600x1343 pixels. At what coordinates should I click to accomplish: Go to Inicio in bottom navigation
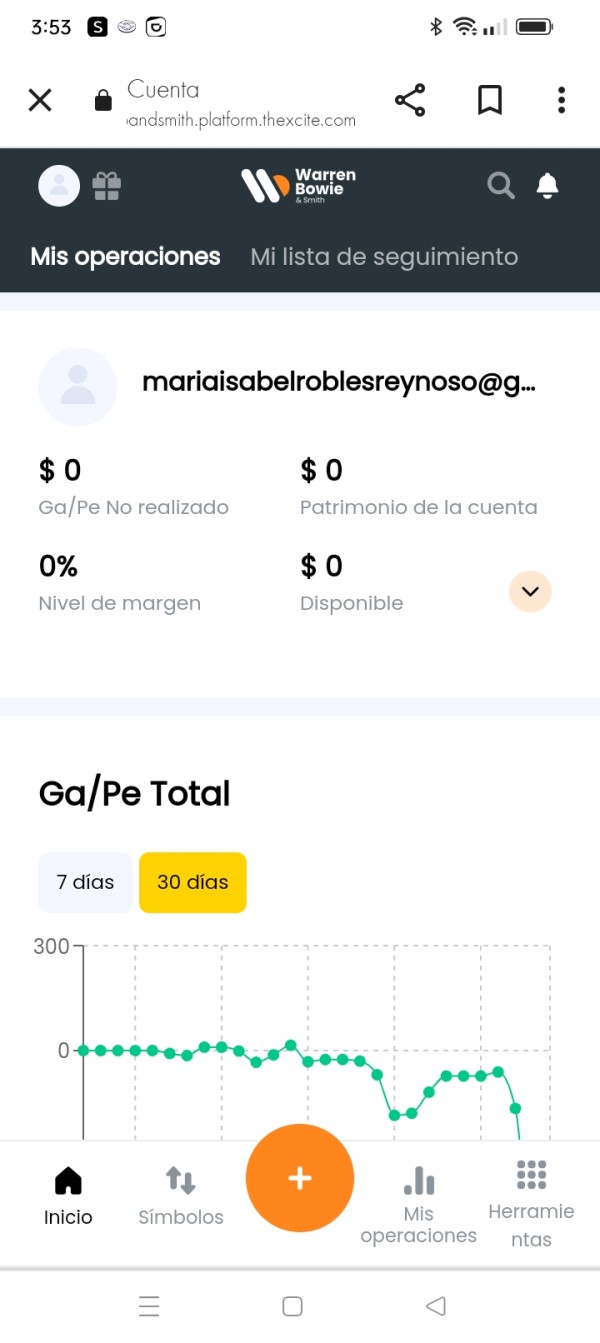click(x=68, y=1196)
